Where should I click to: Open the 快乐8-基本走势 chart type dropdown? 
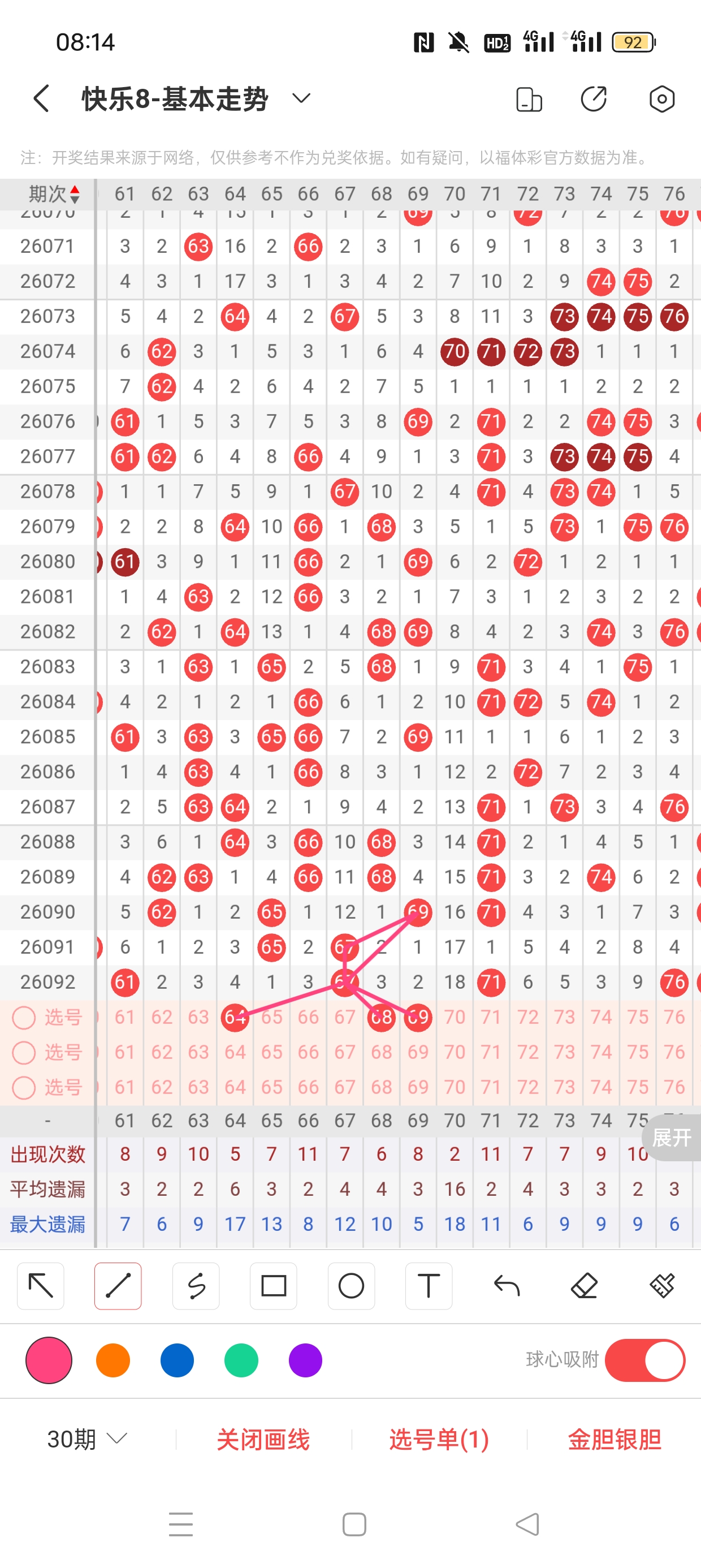(301, 98)
